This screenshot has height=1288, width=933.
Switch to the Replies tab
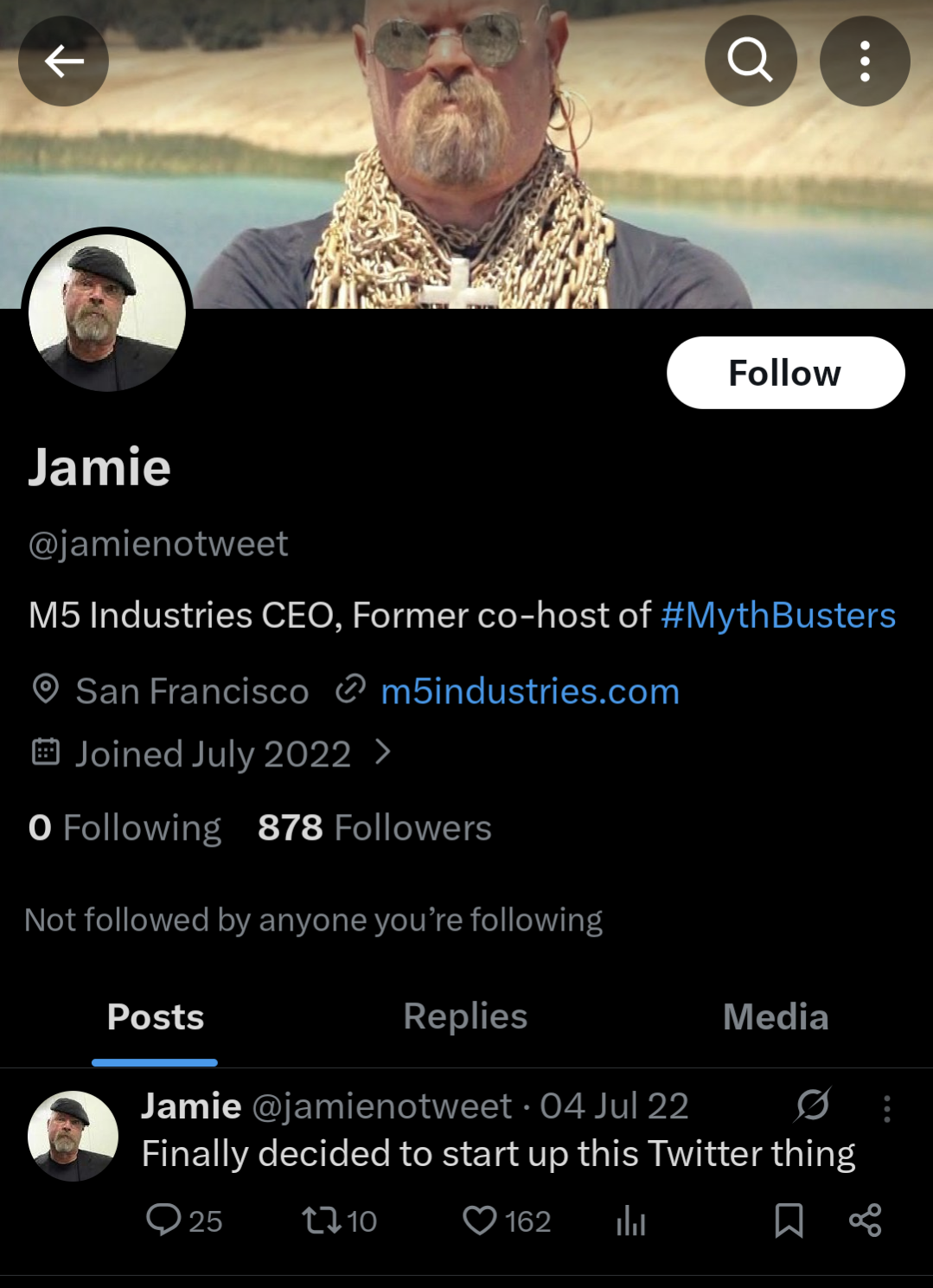(465, 1017)
